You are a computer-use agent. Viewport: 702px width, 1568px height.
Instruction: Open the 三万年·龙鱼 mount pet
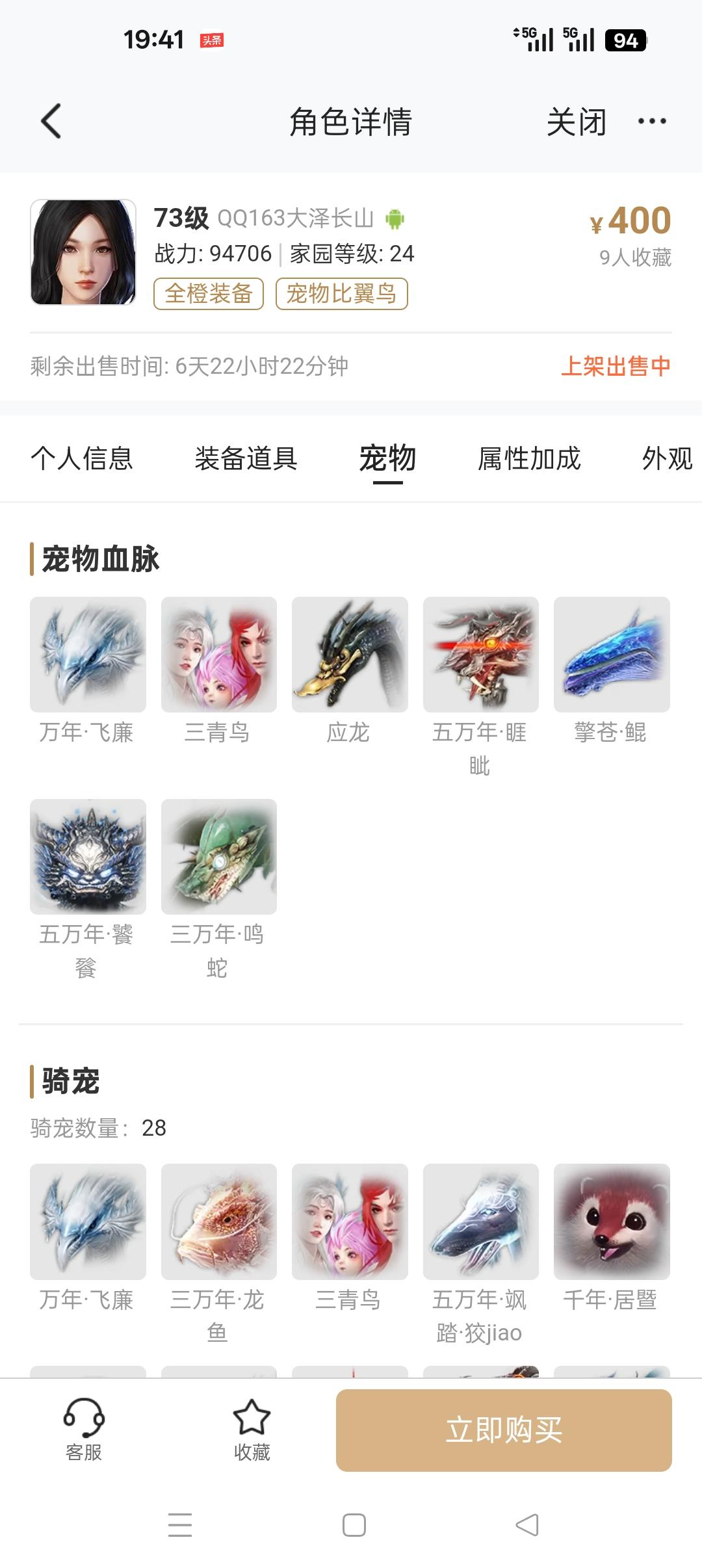pos(218,1222)
